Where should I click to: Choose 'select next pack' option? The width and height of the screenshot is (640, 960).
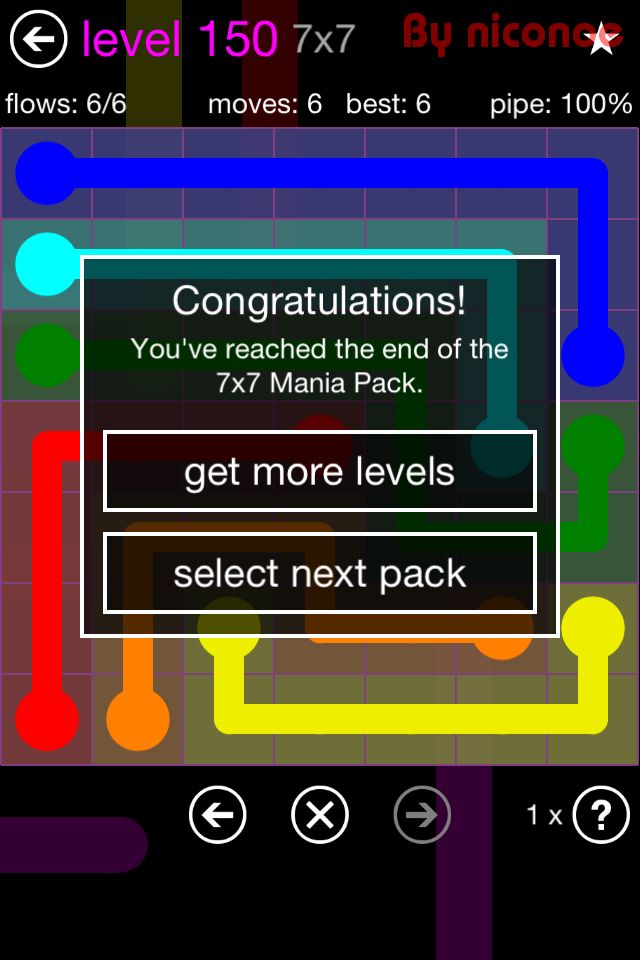click(320, 573)
